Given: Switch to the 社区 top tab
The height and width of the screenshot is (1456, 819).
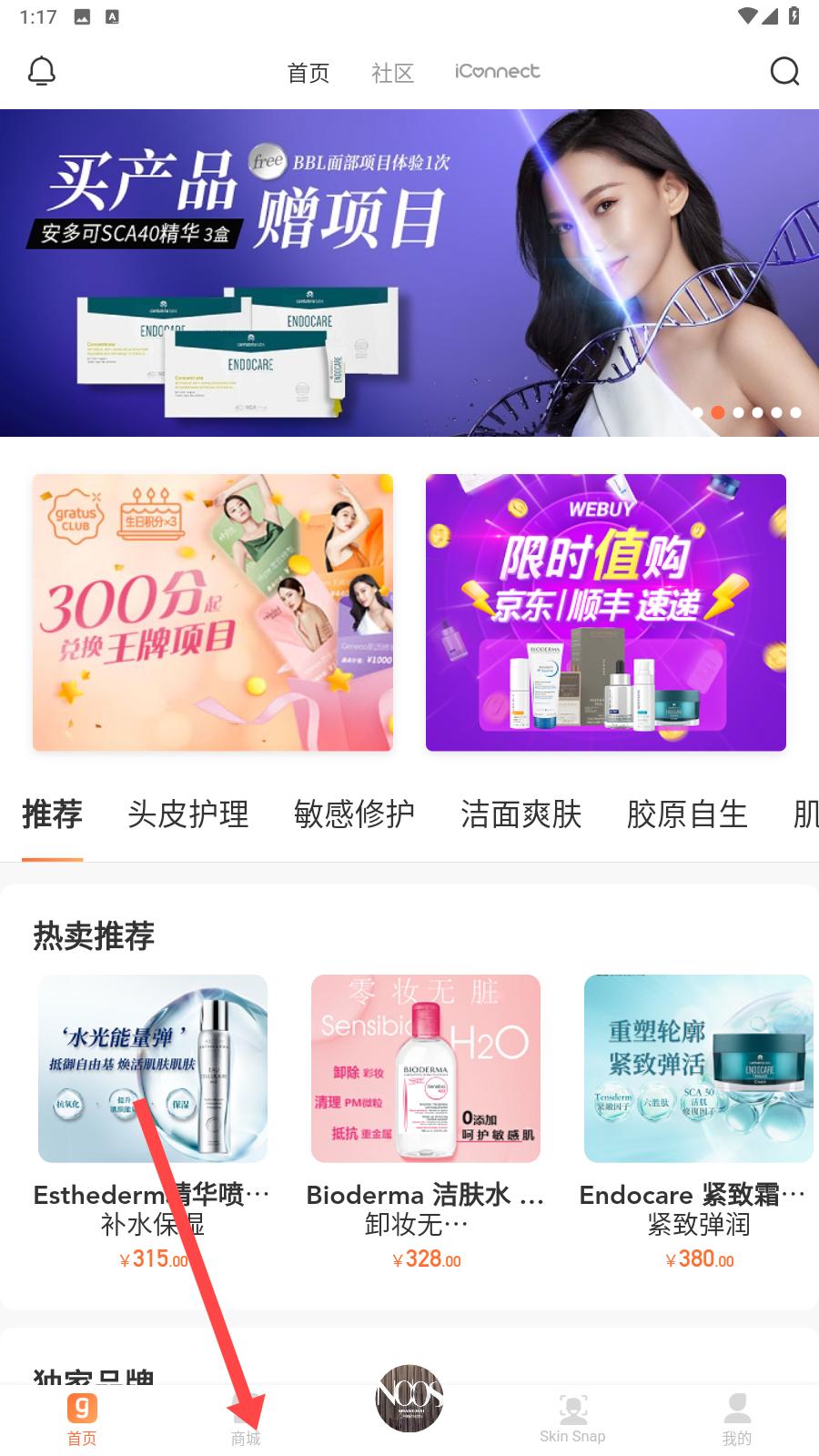Looking at the screenshot, I should point(392,73).
